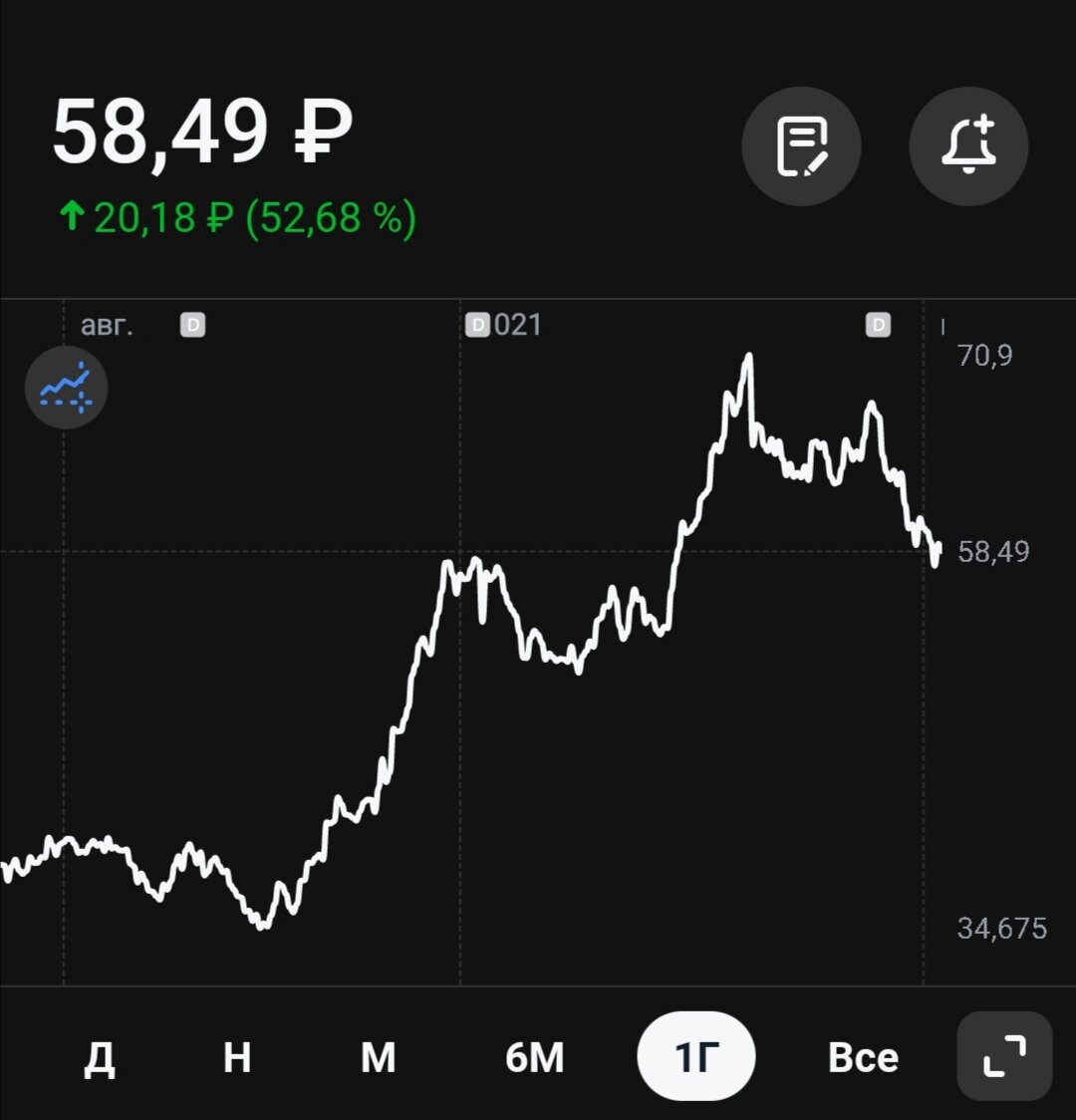Add a price alert with the bell
Viewport: 1076px width, 1120px height.
pos(968,146)
